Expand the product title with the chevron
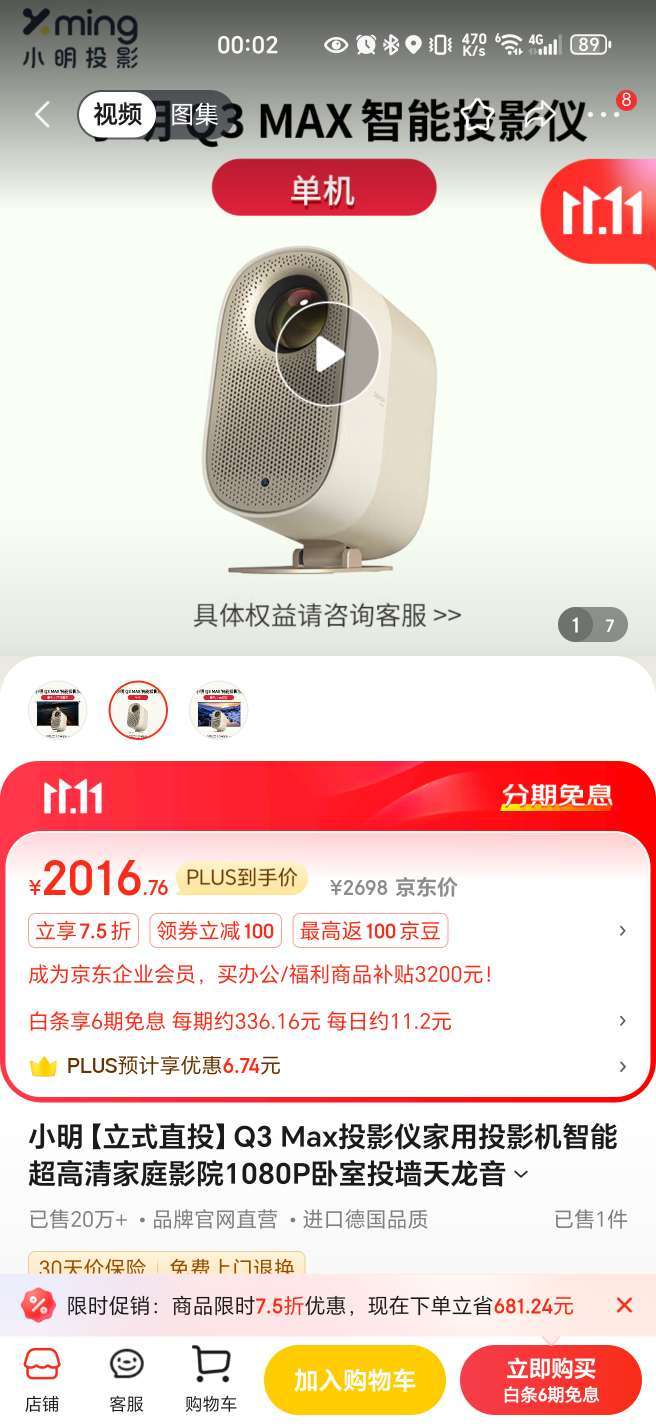 (x=521, y=1175)
